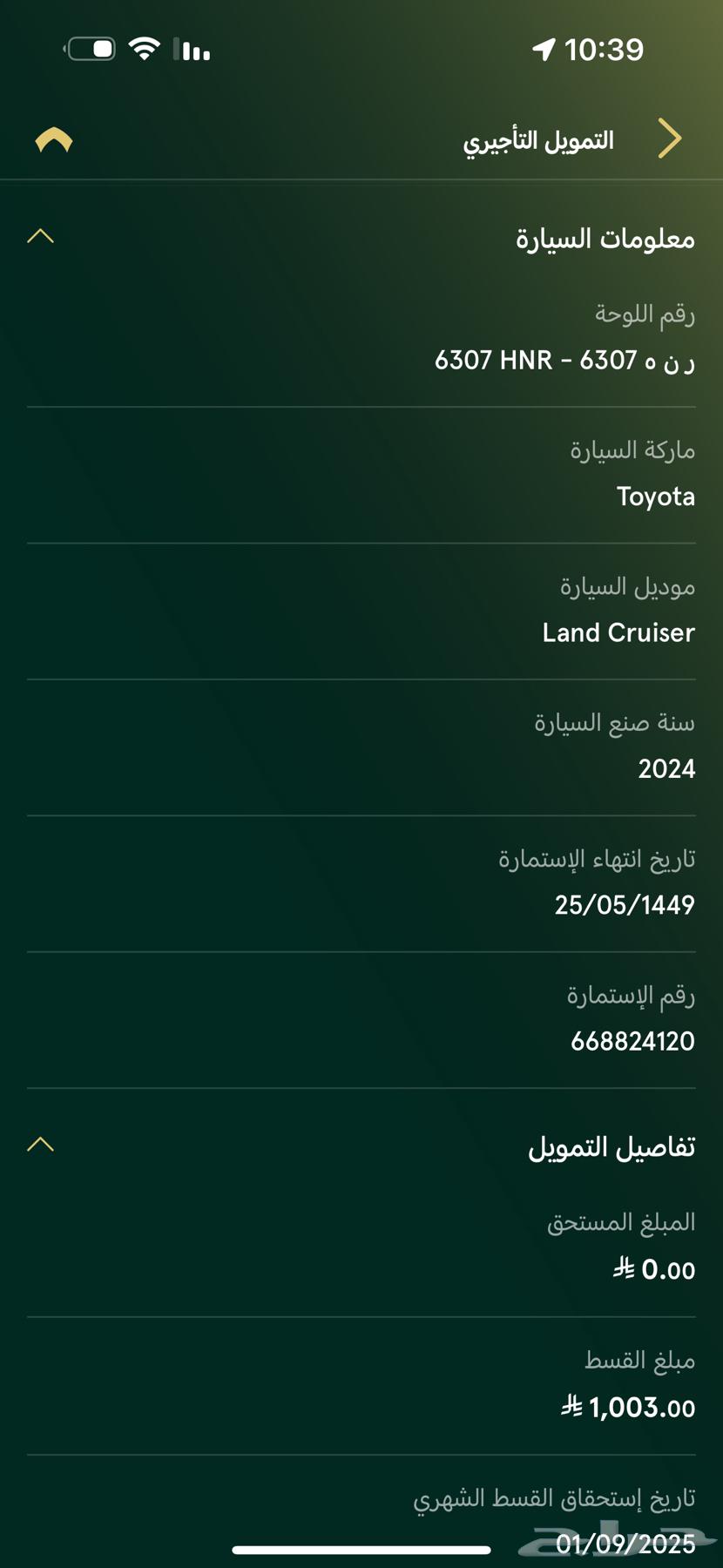Select the التمويل التأجيري screen title
Screen dimensions: 723x1568
tap(540, 138)
